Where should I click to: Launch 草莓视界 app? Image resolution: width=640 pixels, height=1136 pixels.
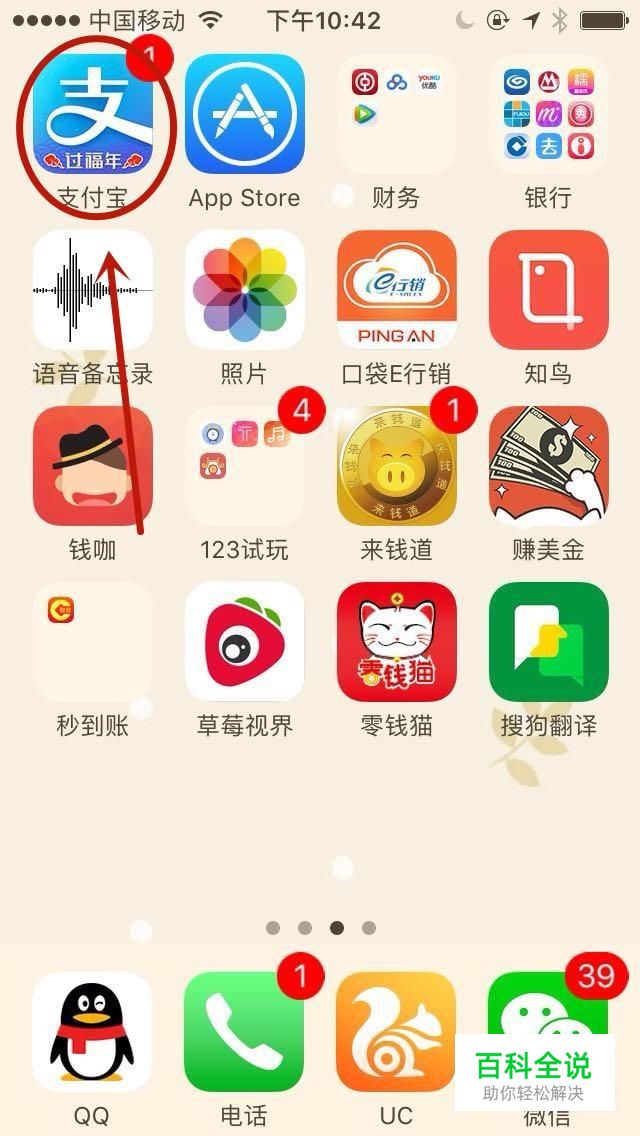pyautogui.click(x=244, y=642)
